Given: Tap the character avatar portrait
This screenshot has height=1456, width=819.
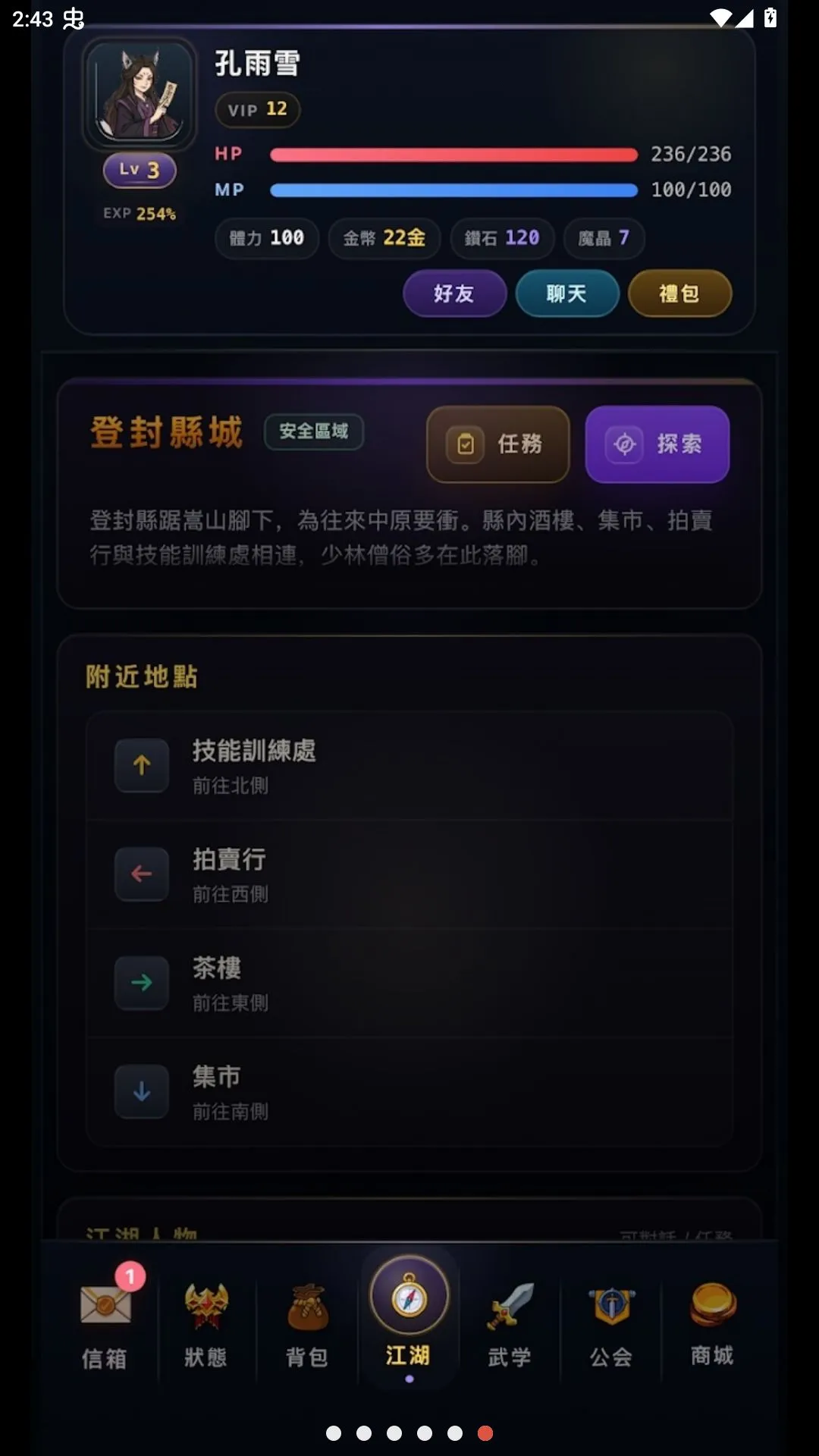Looking at the screenshot, I should (x=139, y=93).
